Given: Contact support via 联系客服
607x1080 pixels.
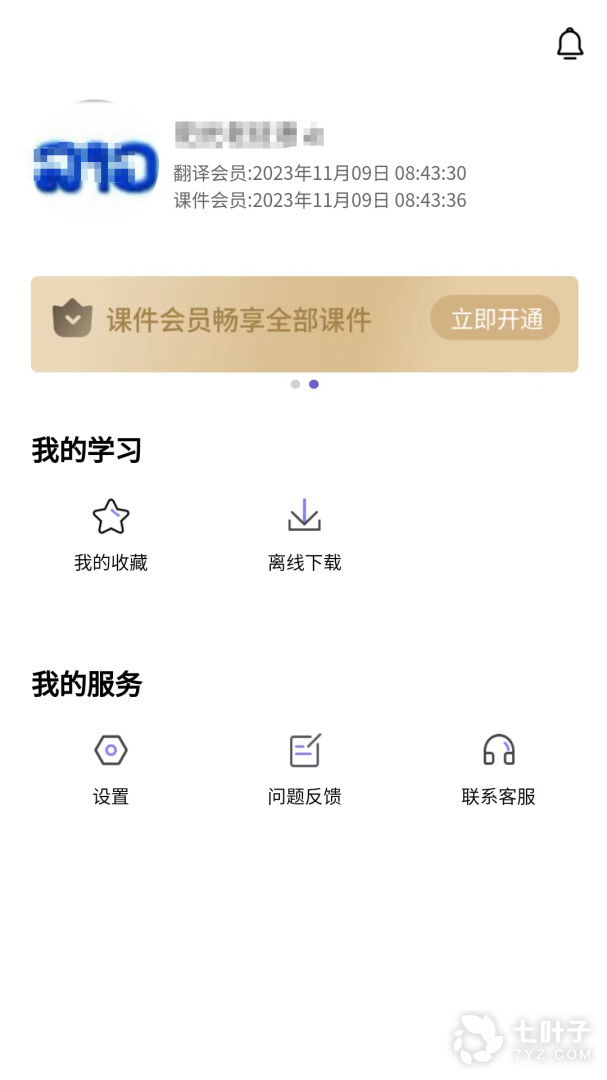Looking at the screenshot, I should pos(498,768).
